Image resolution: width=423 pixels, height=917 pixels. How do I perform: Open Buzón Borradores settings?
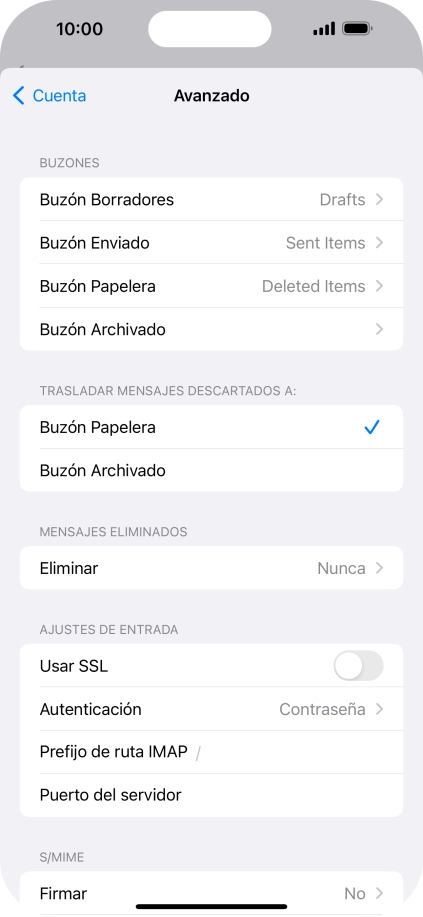pyautogui.click(x=211, y=199)
